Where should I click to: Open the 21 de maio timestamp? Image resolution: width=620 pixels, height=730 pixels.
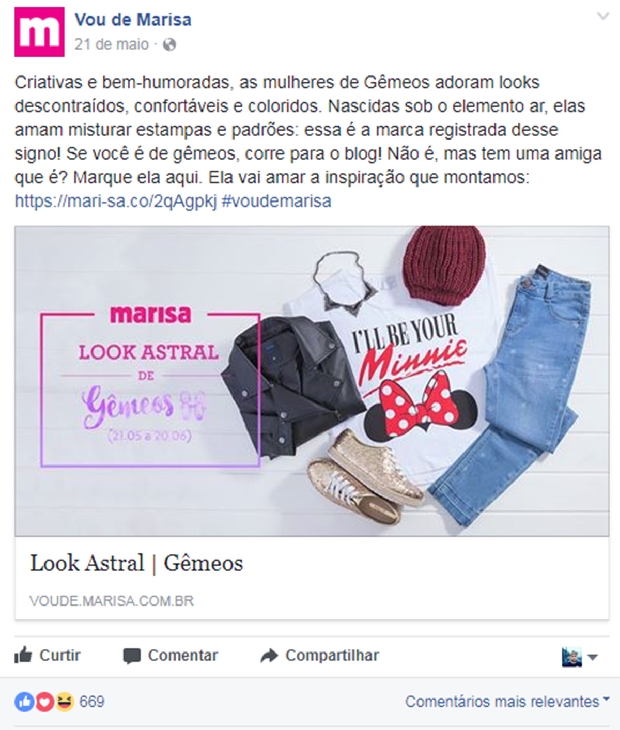[110, 44]
